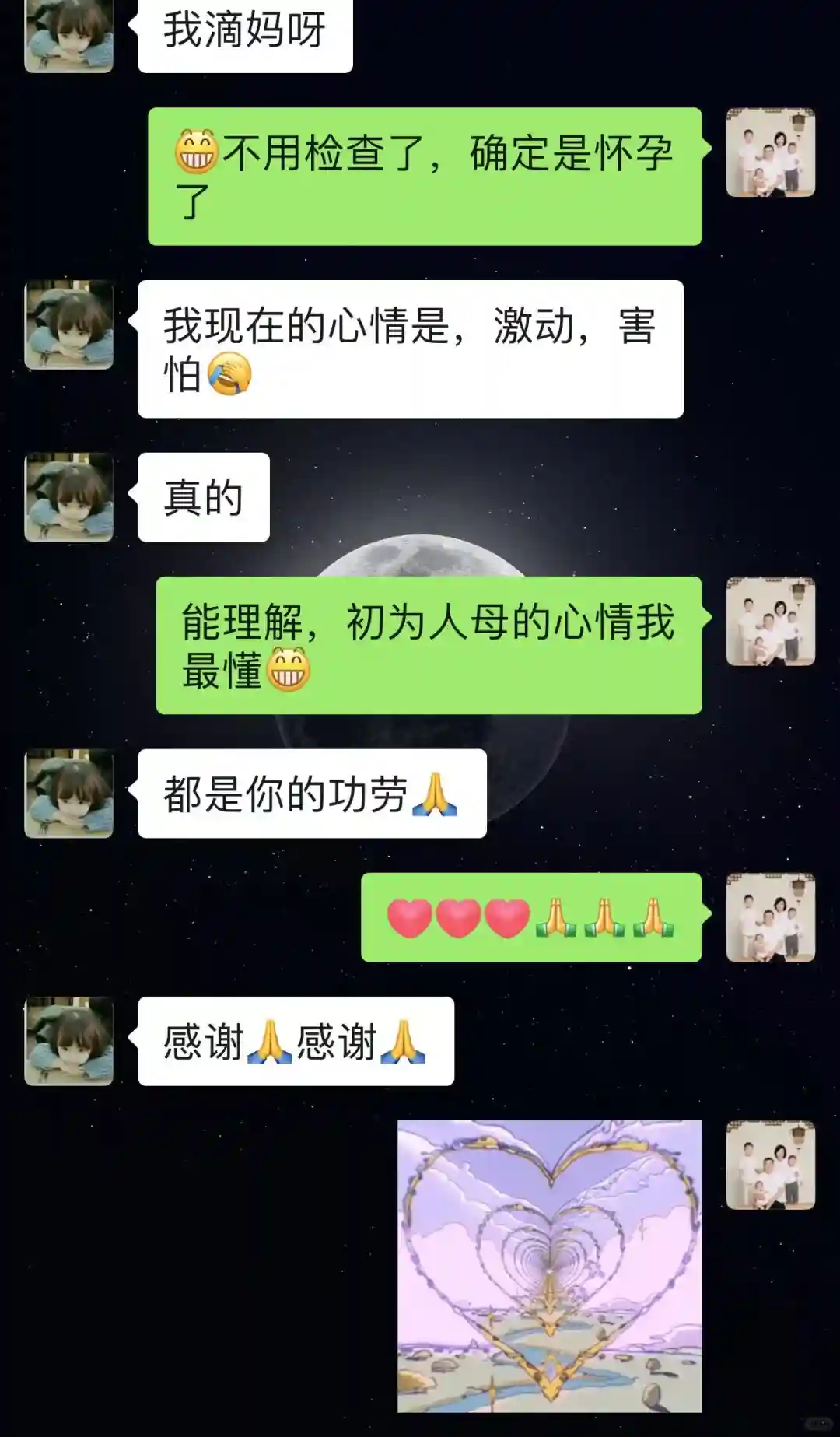
Task: Tap the avatar beside the 真的 message
Action: point(69,497)
